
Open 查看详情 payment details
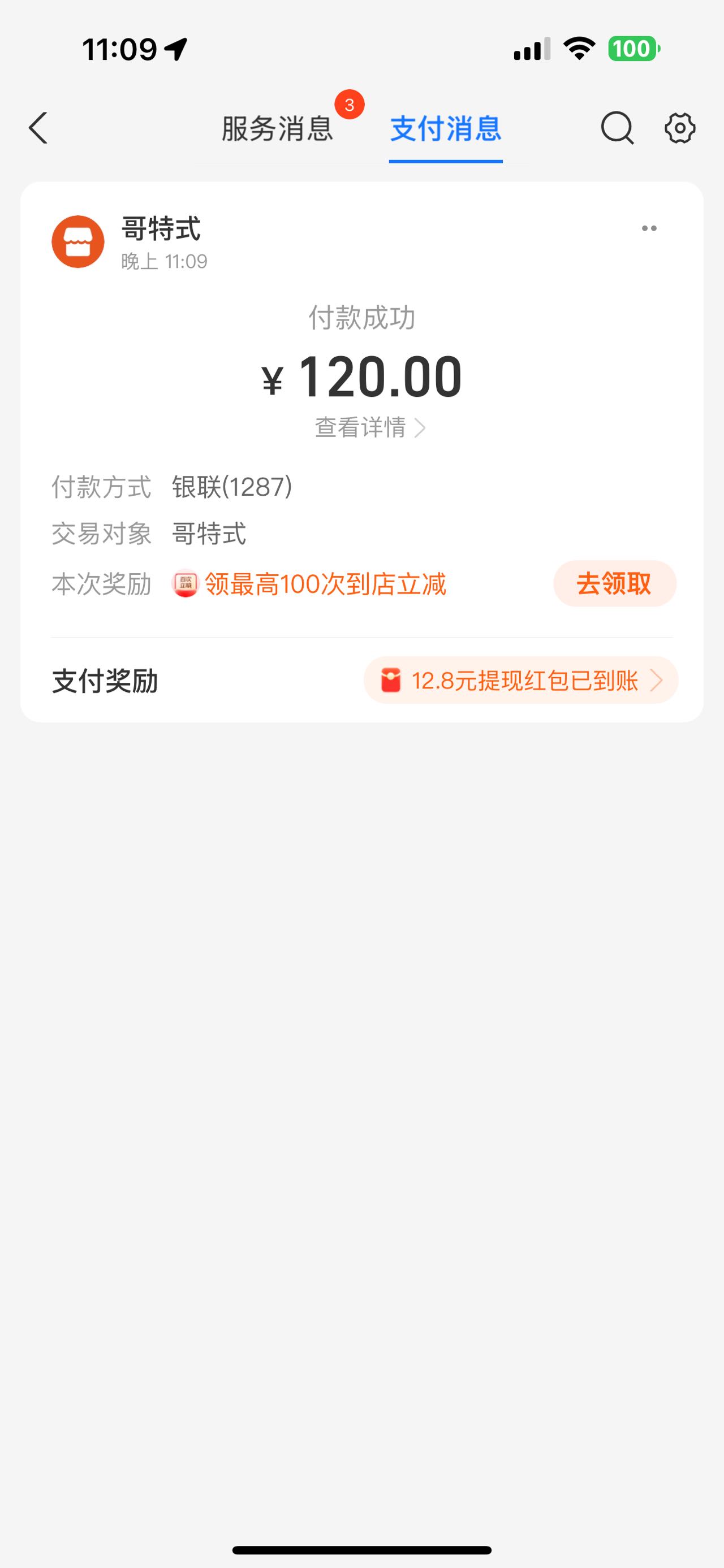(369, 427)
